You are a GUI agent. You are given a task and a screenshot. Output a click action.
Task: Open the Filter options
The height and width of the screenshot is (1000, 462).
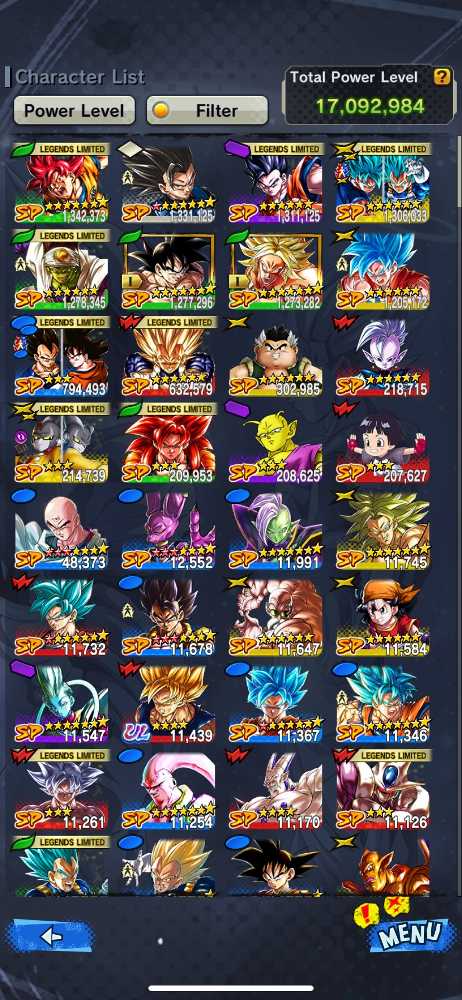207,110
